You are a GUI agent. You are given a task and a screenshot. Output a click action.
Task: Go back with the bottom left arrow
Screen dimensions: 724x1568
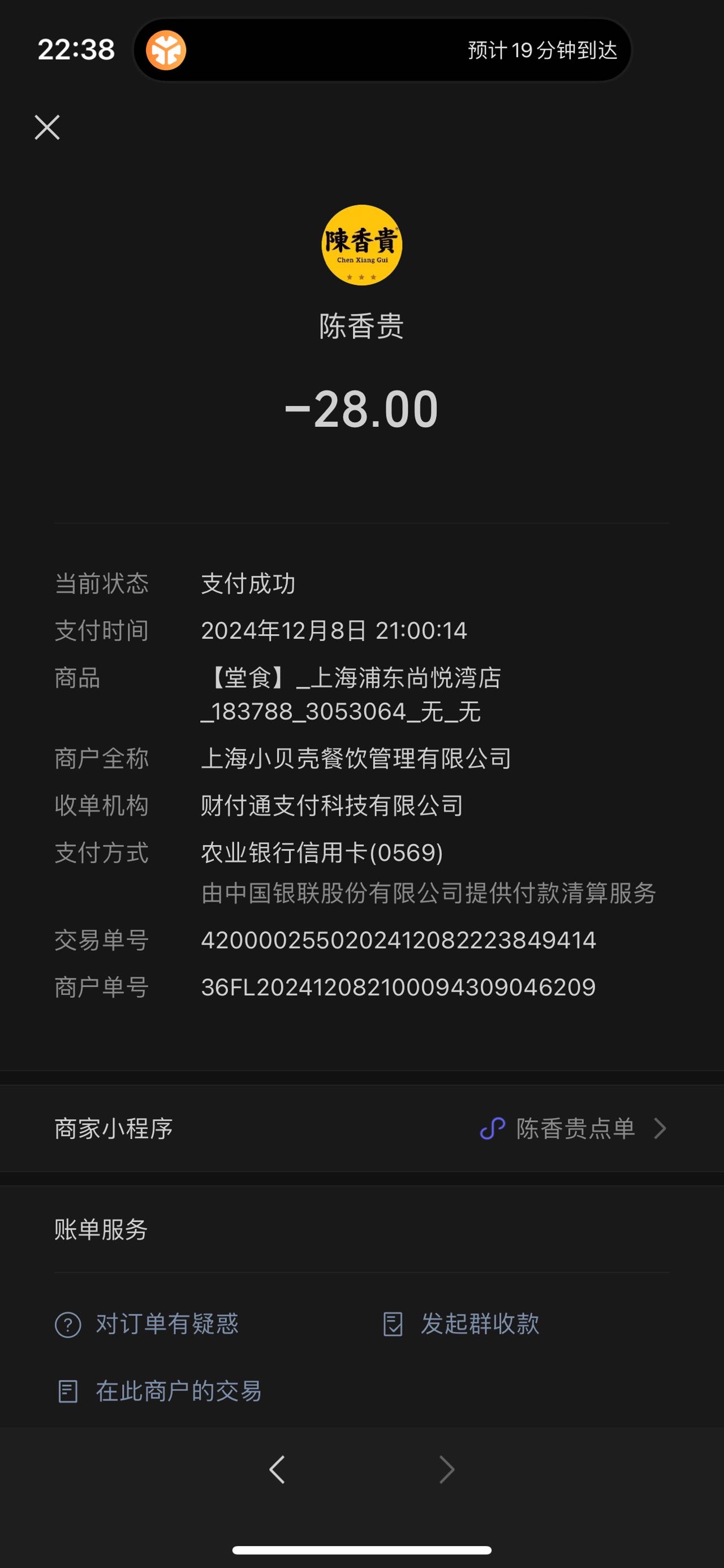click(277, 1470)
